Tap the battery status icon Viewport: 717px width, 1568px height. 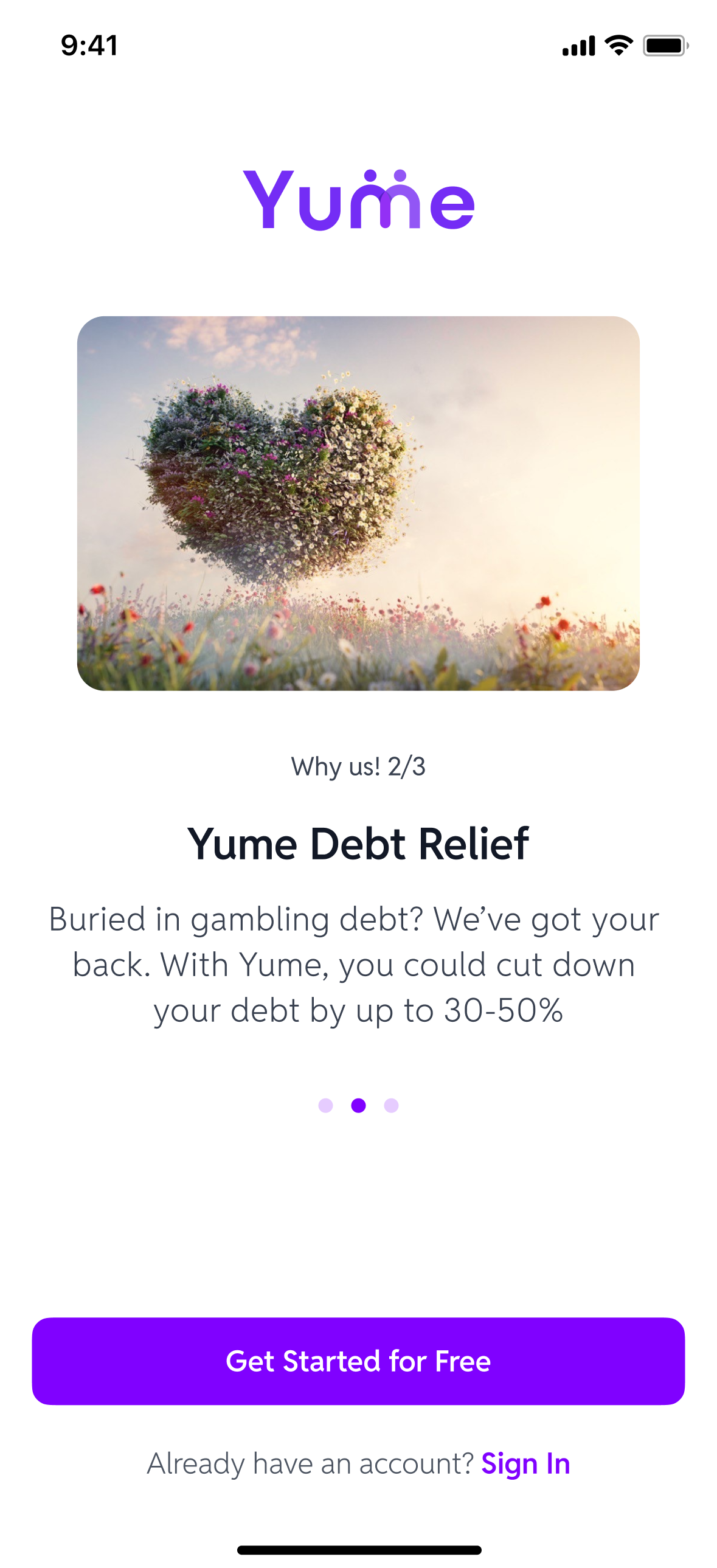tap(663, 45)
